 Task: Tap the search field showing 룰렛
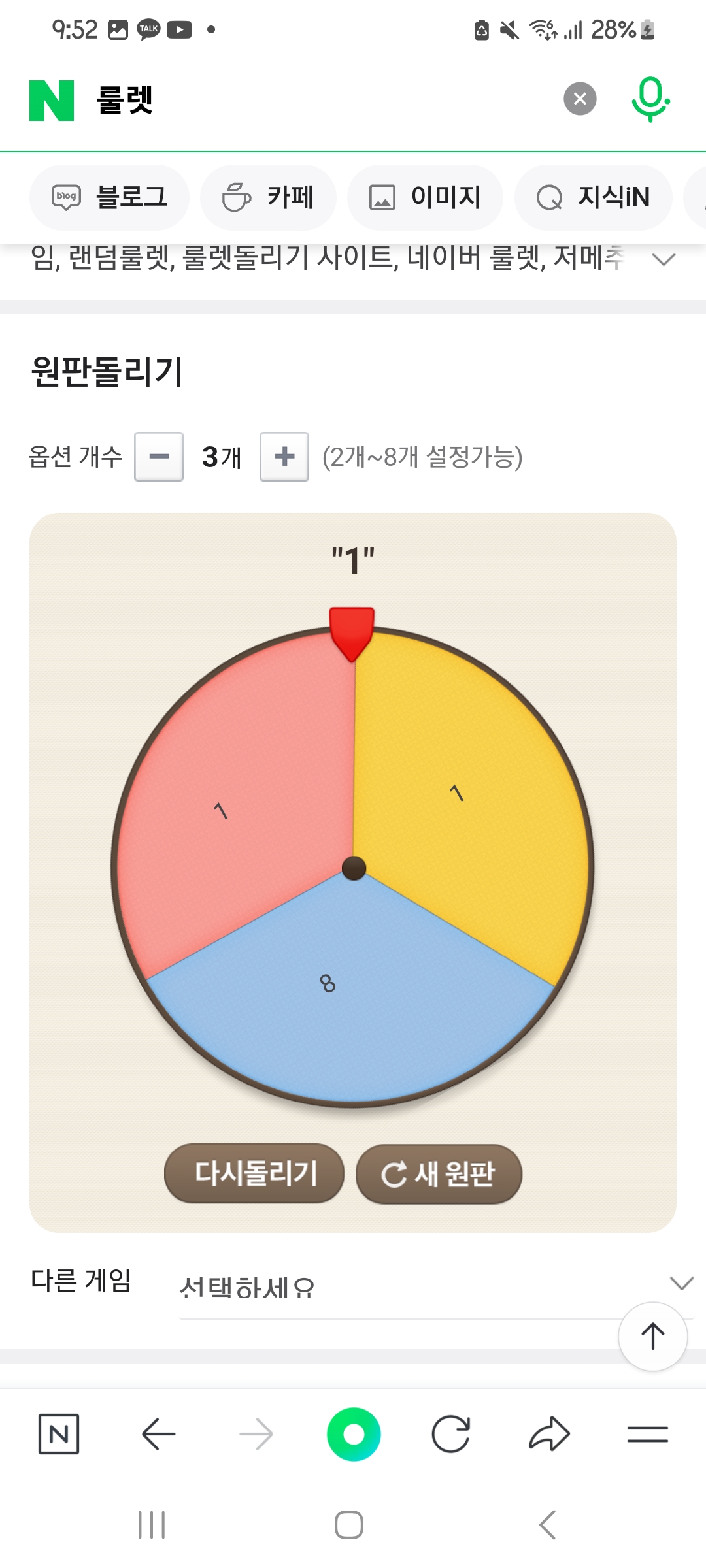point(314,100)
